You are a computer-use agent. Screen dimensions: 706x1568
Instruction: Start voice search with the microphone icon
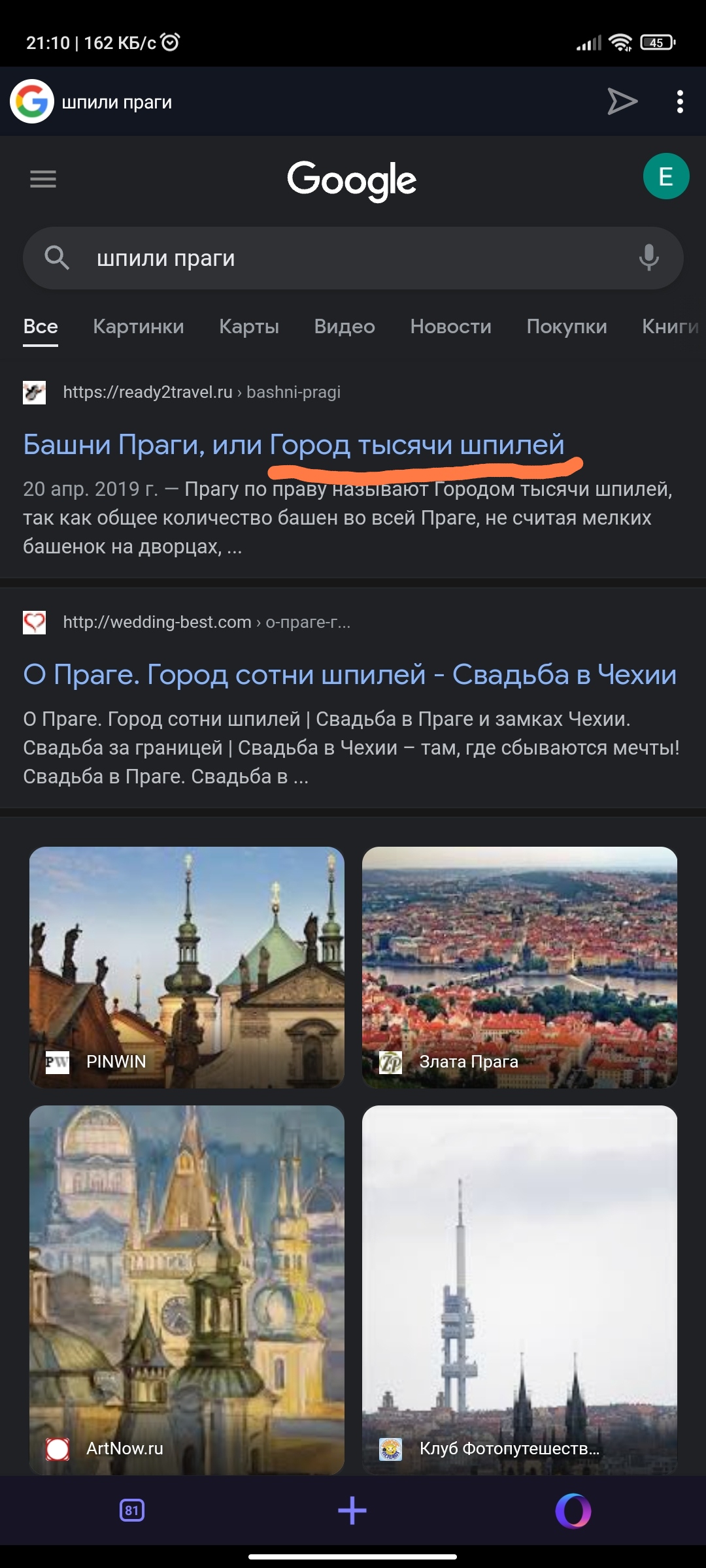648,257
